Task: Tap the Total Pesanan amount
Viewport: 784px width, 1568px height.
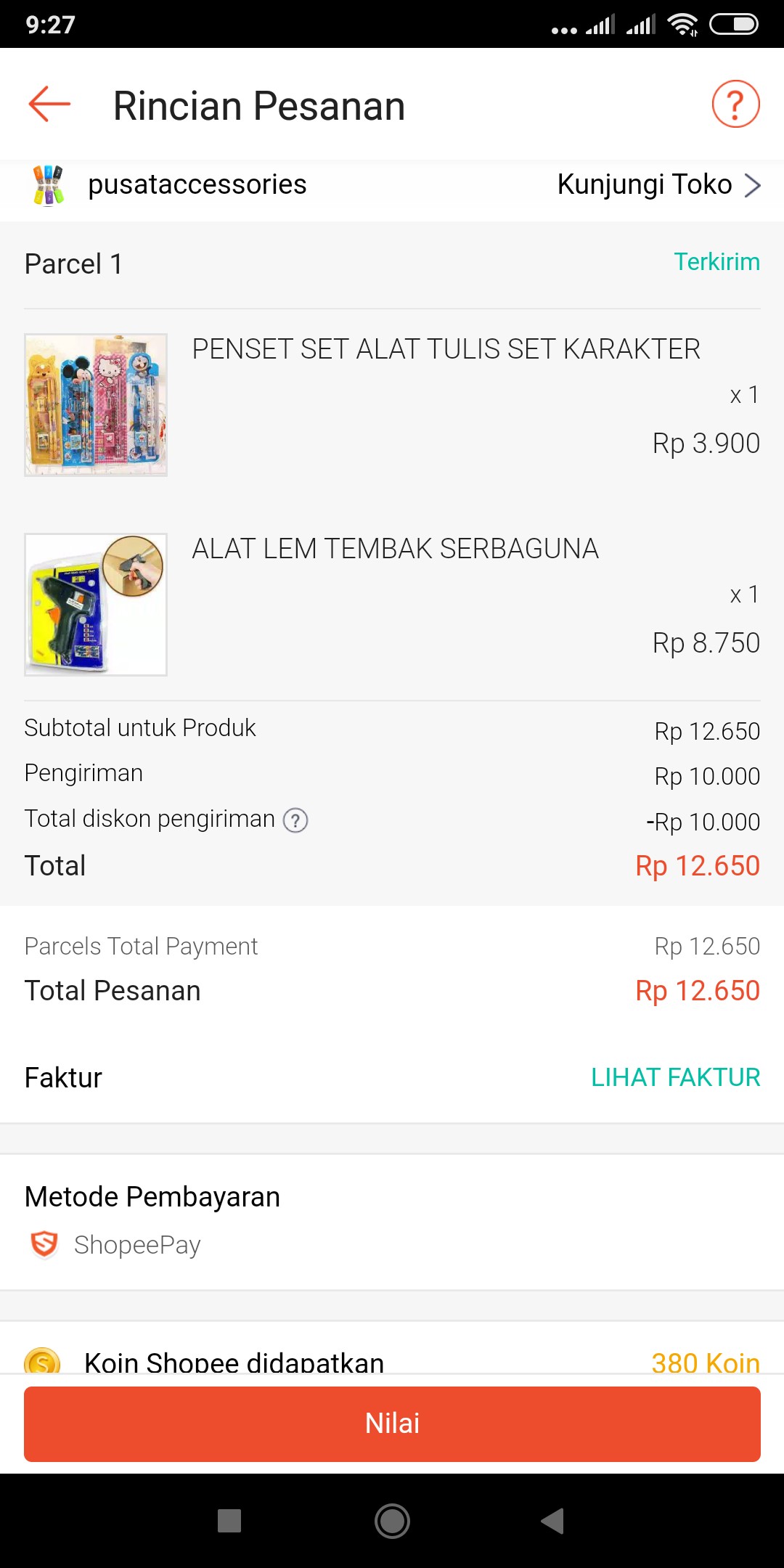Action: pos(698,990)
